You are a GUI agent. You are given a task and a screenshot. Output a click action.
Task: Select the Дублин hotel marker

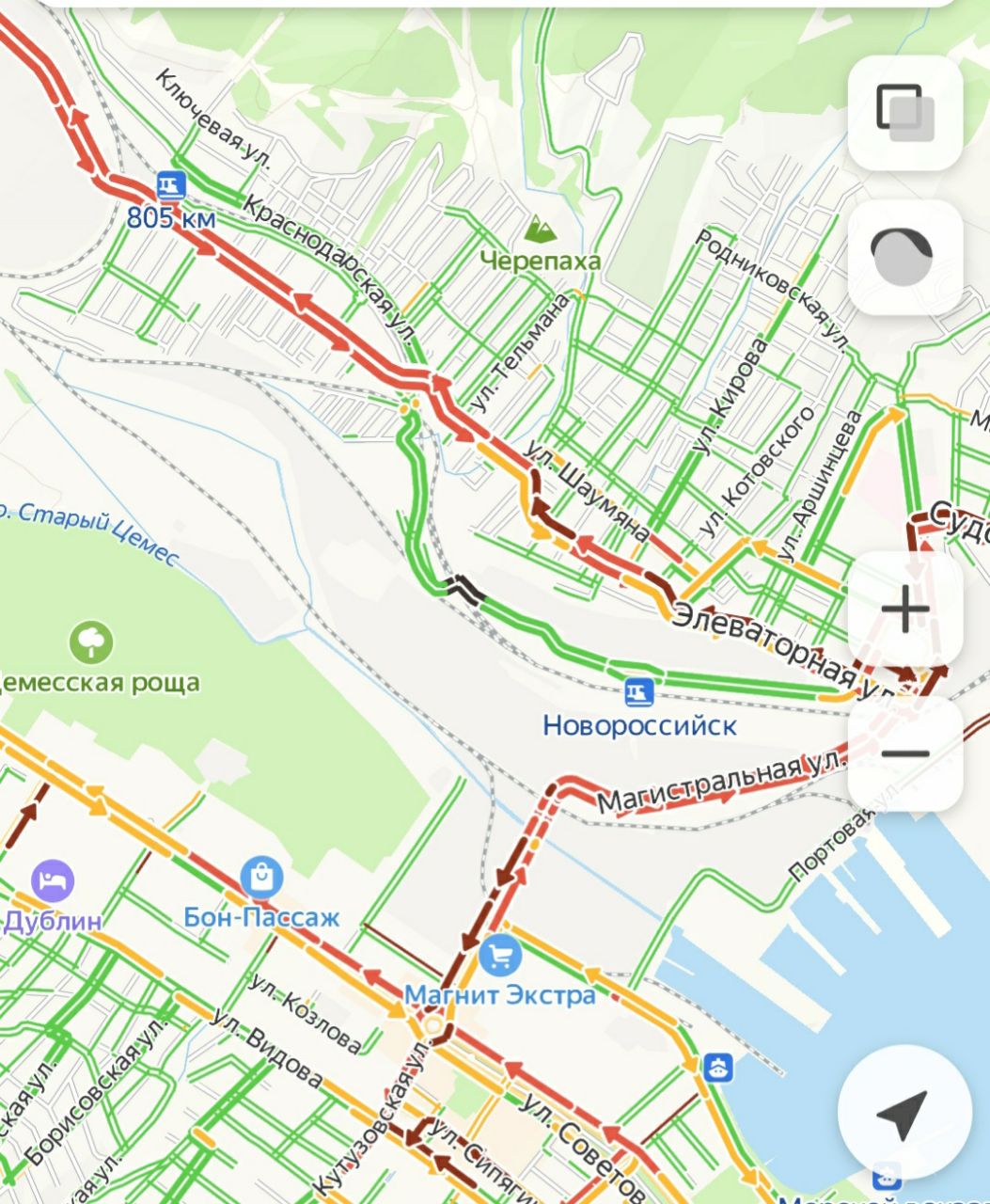tap(53, 881)
